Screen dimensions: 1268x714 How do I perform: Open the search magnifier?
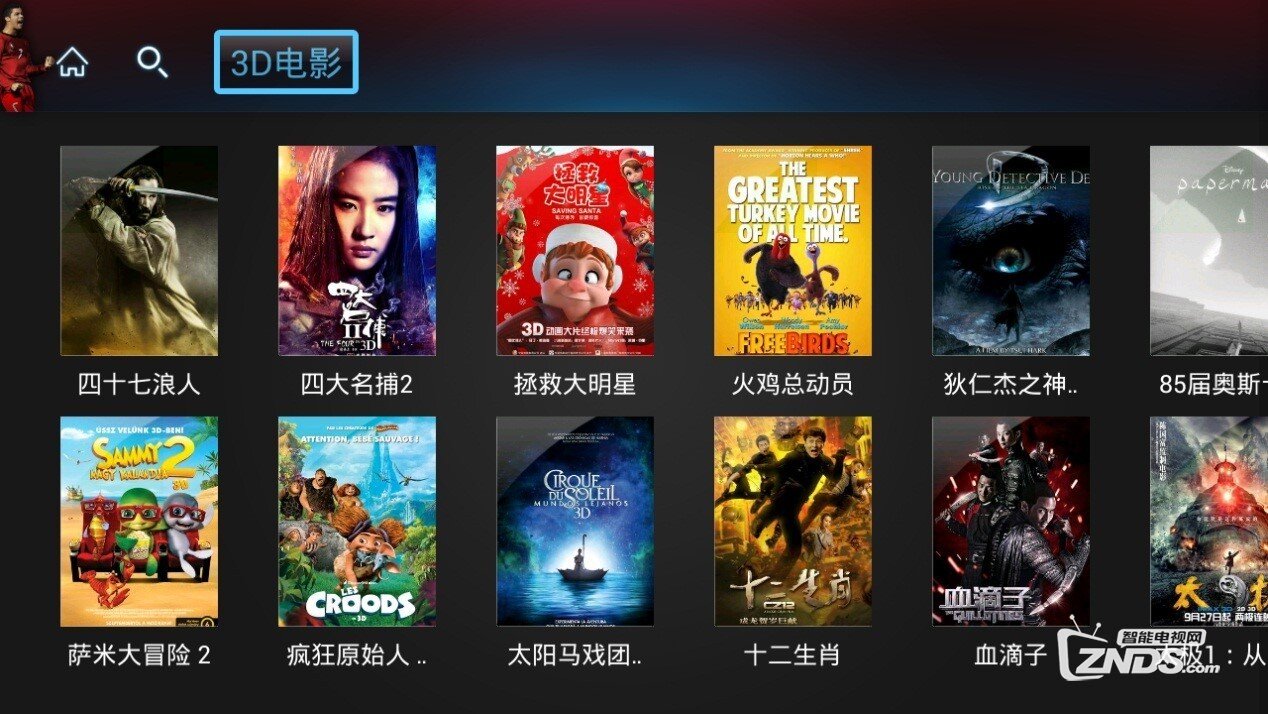(x=152, y=63)
